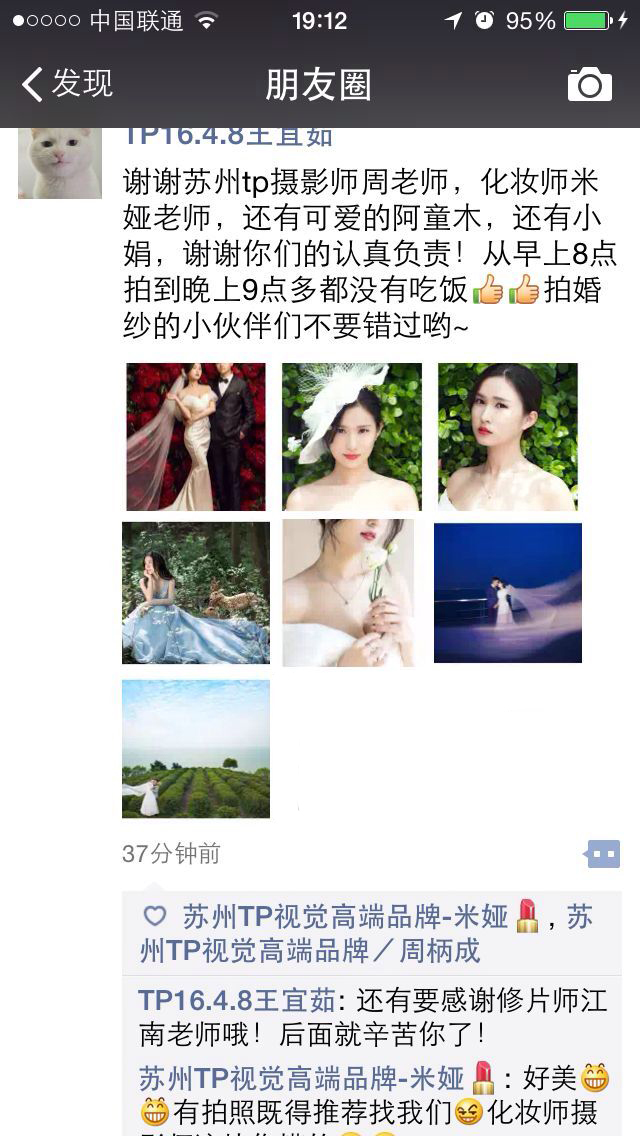Open the night blue couple photo
The height and width of the screenshot is (1136, 640).
click(x=507, y=592)
